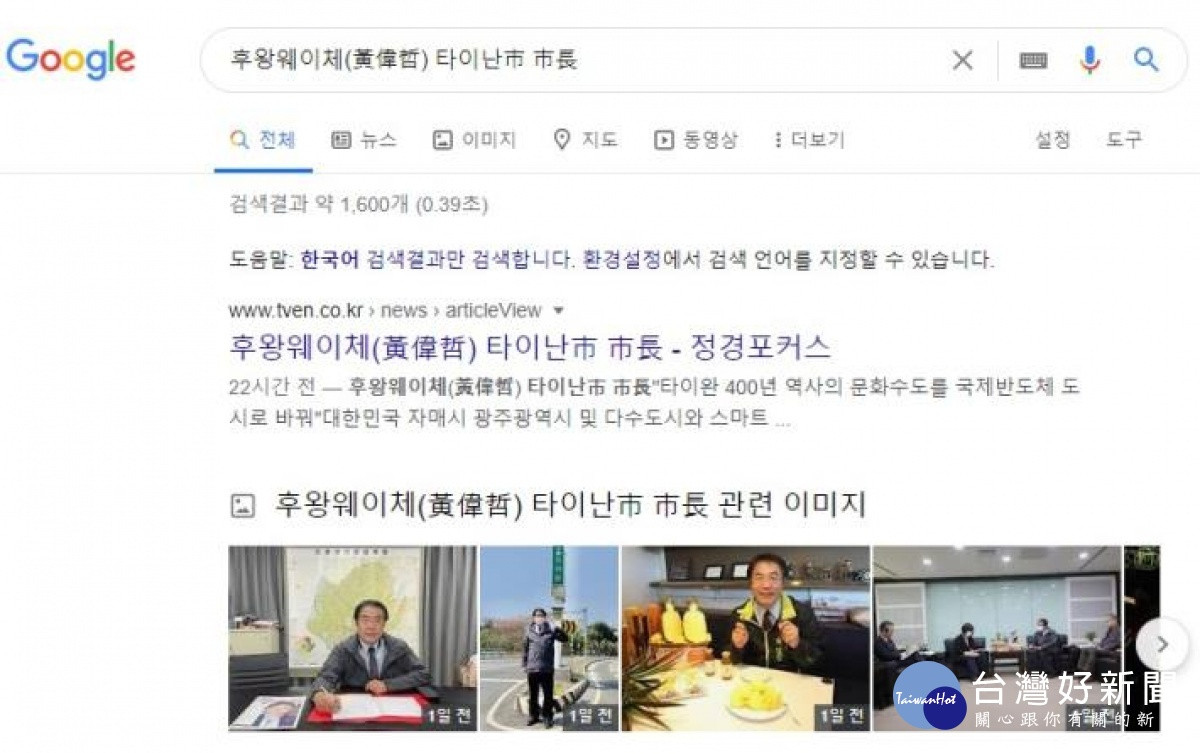Viewport: 1200px width, 753px height.
Task: Open the 환경설정 link
Action: [x=621, y=260]
